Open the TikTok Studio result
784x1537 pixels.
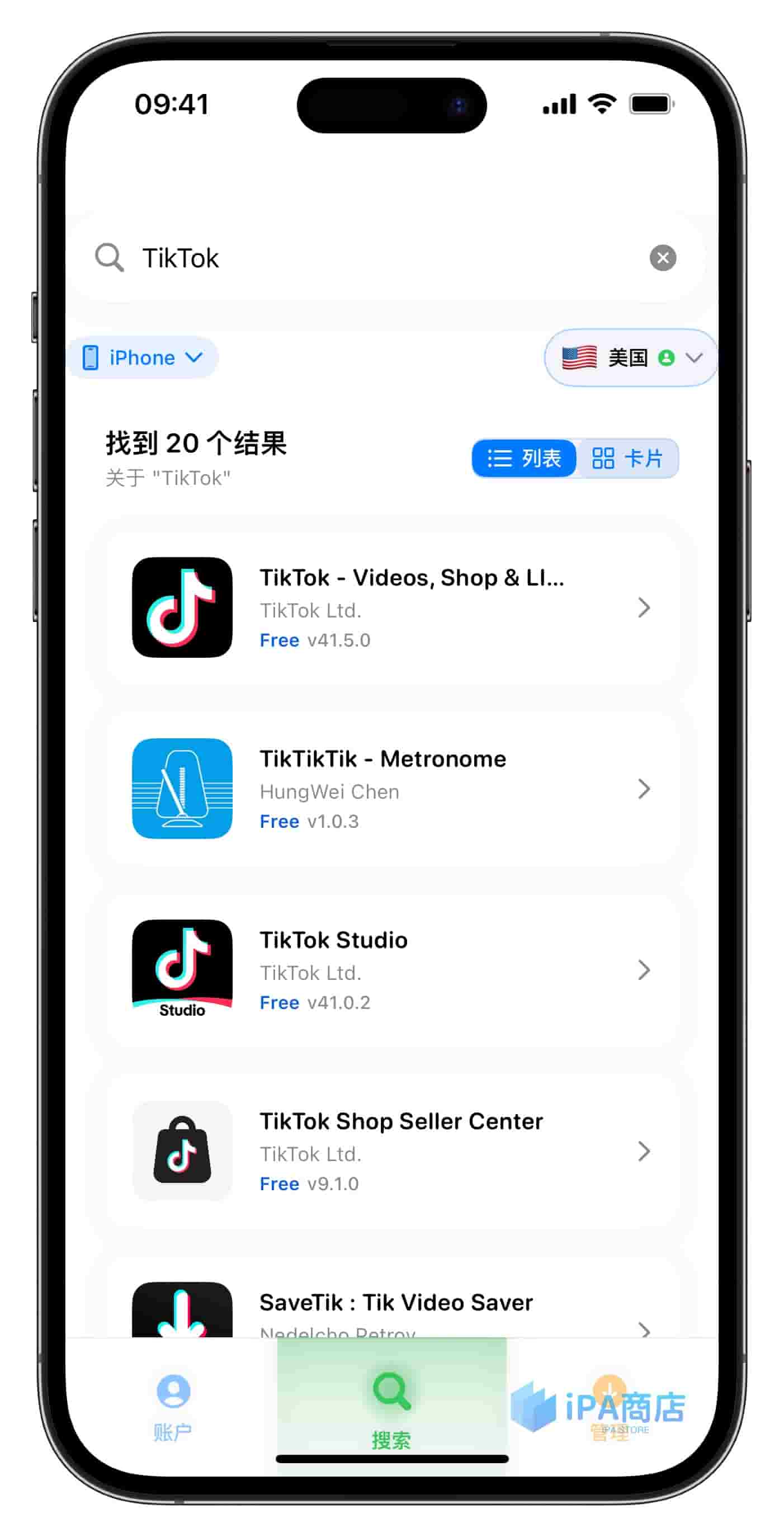coord(391,970)
